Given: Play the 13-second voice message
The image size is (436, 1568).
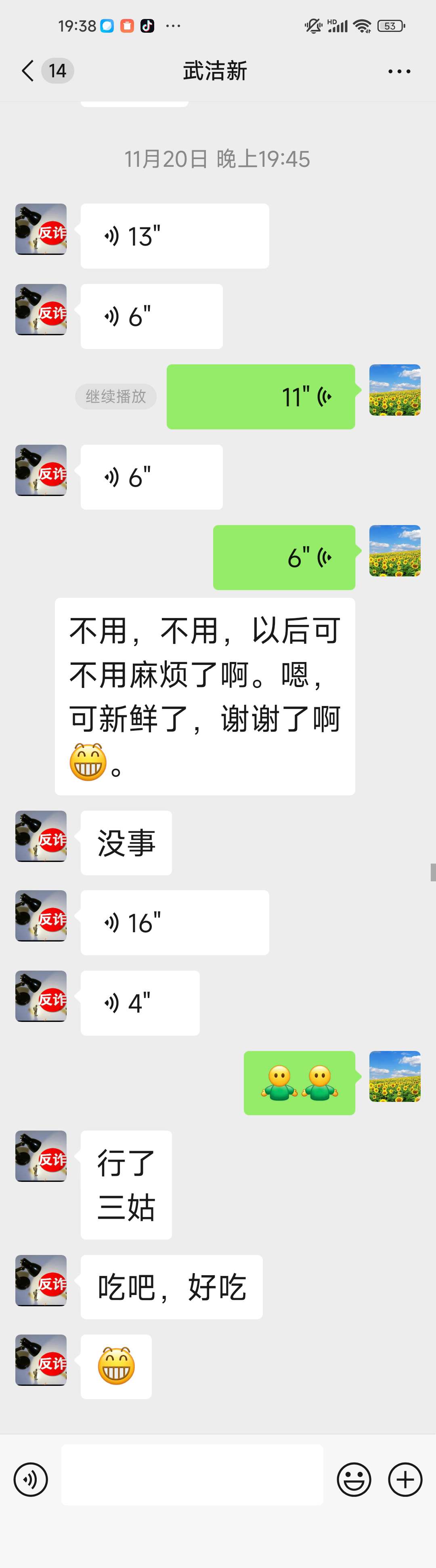Looking at the screenshot, I should [174, 236].
